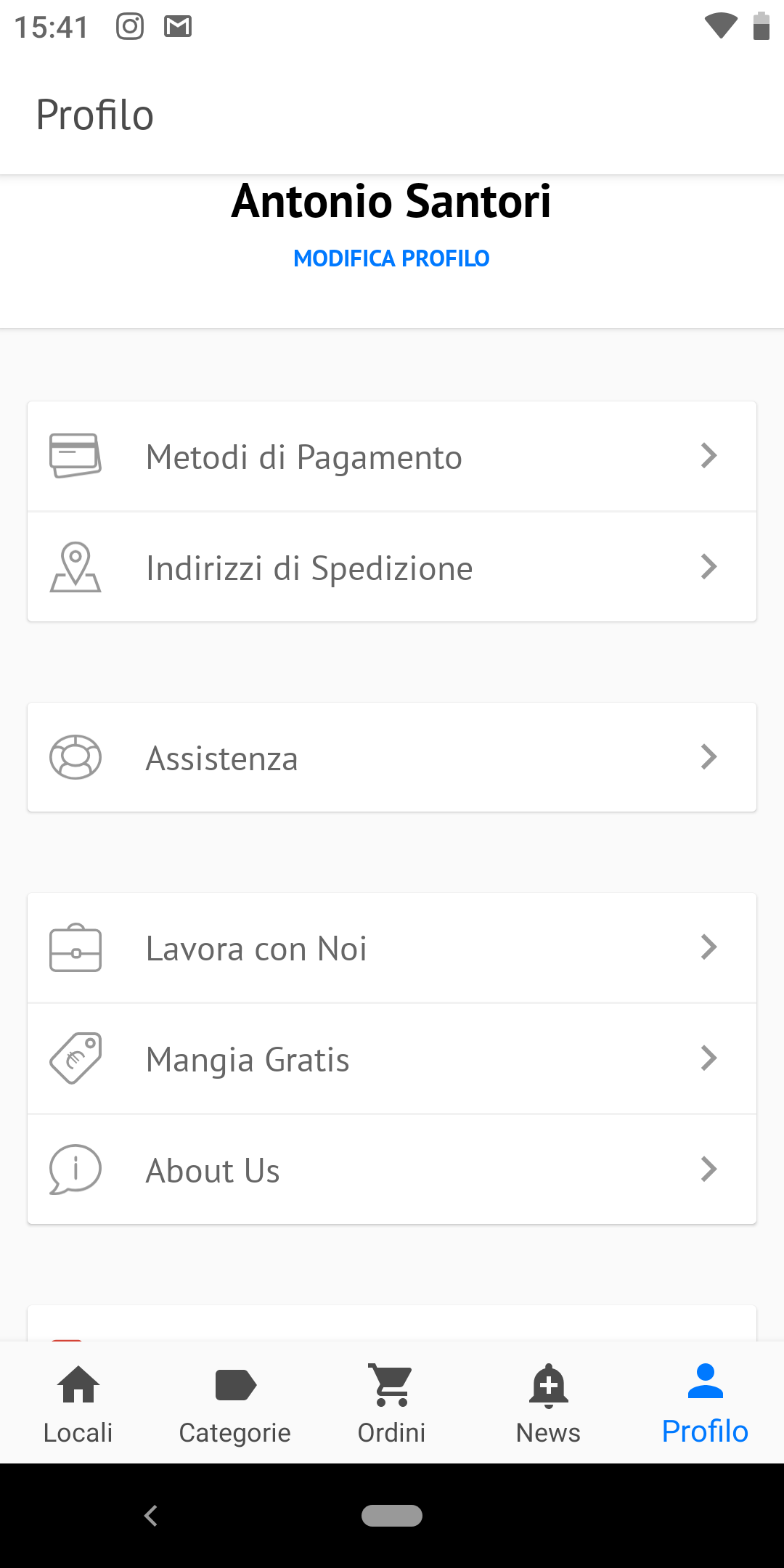Select the Profilo tab in bottom navigation
Viewport: 784px width, 1568px height.
pos(706,1403)
